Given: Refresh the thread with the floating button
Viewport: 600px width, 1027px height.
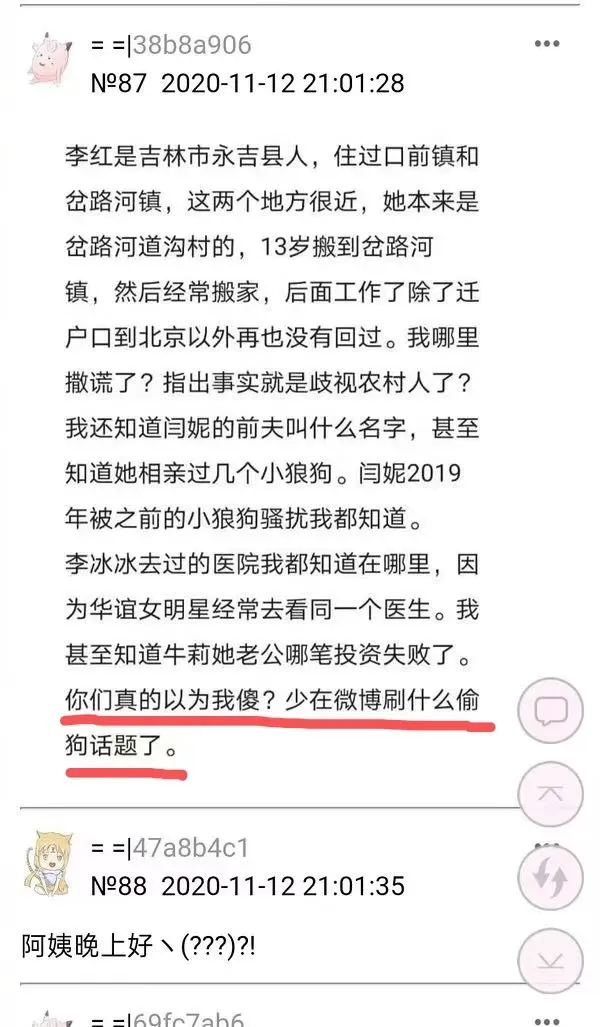Looking at the screenshot, I should click(550, 877).
